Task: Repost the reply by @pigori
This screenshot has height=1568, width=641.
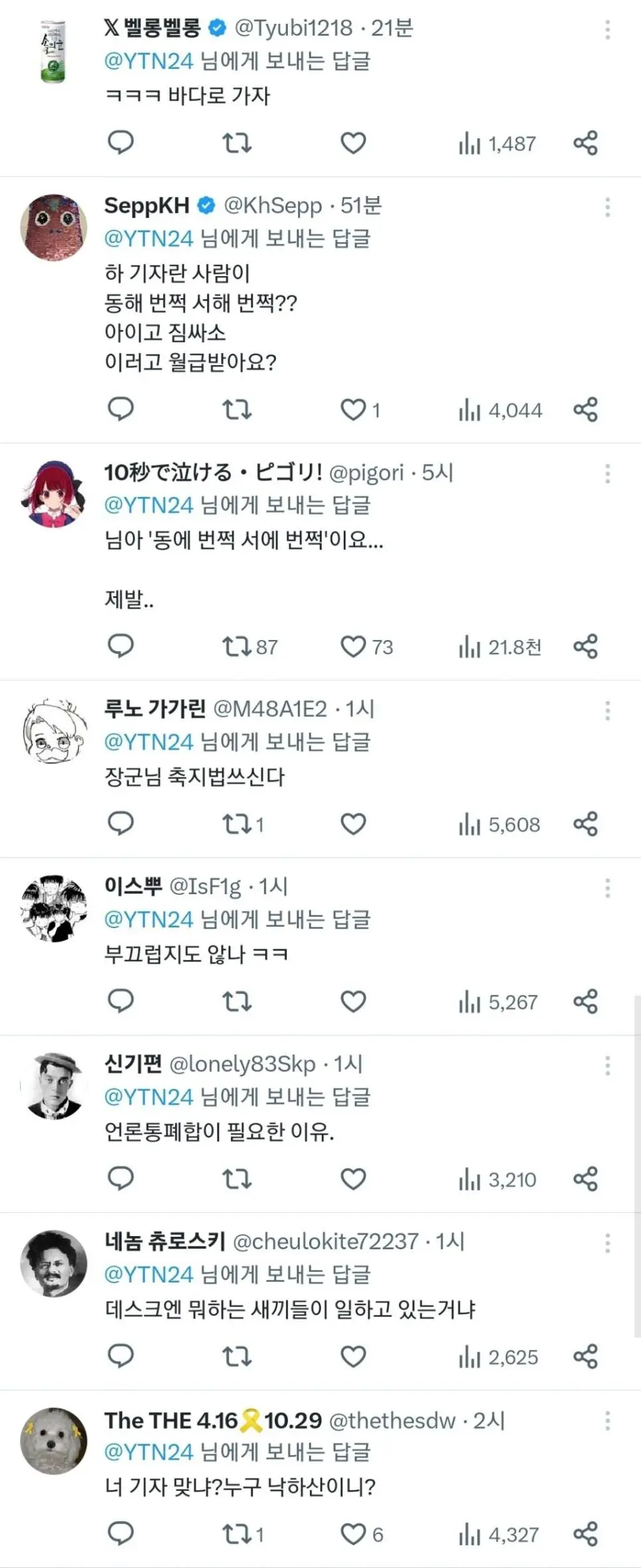Action: point(237,646)
